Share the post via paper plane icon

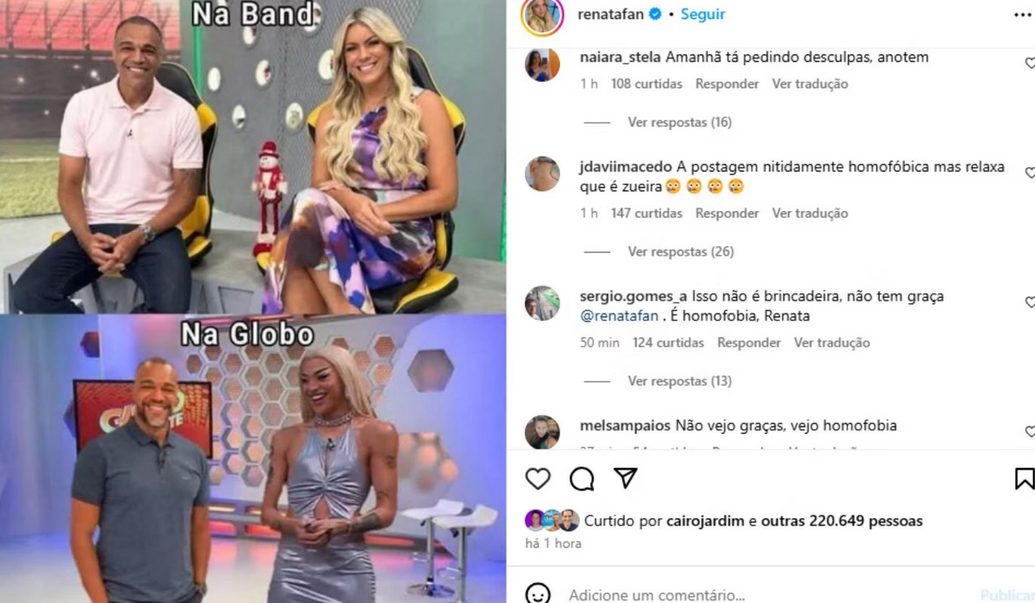coord(626,479)
